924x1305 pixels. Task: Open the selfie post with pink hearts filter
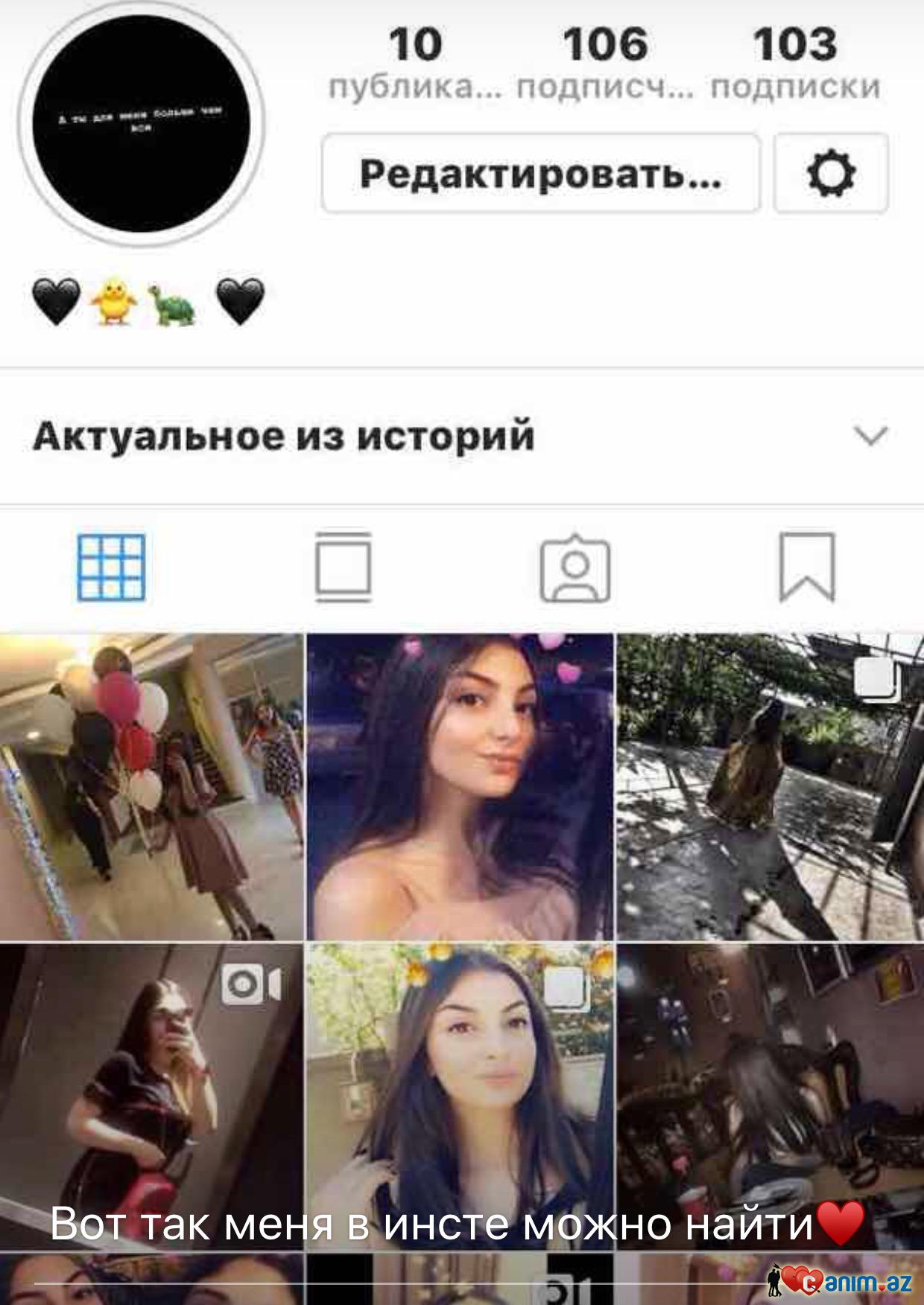pyautogui.click(x=461, y=786)
